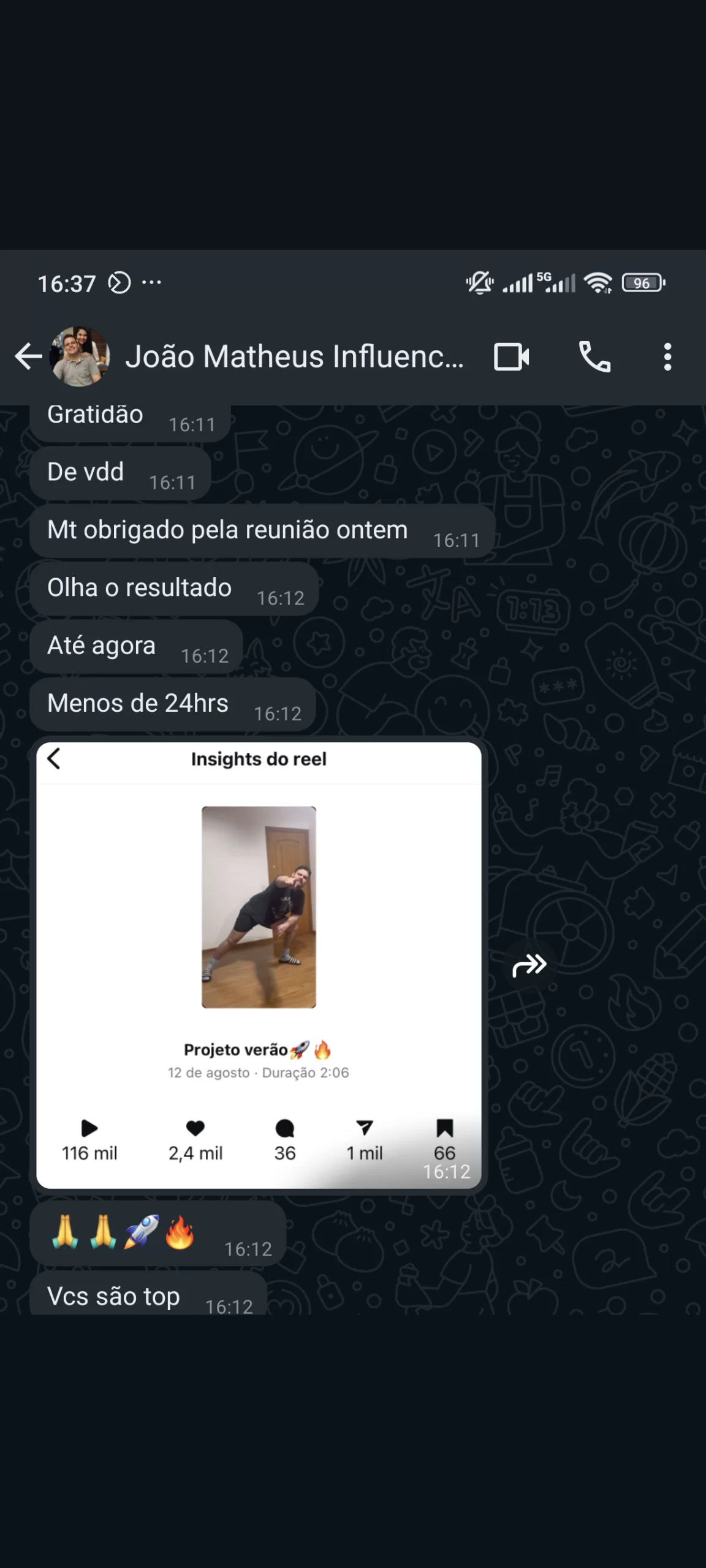706x1568 pixels.
Task: Open the three-dot chat options menu
Action: click(x=667, y=356)
